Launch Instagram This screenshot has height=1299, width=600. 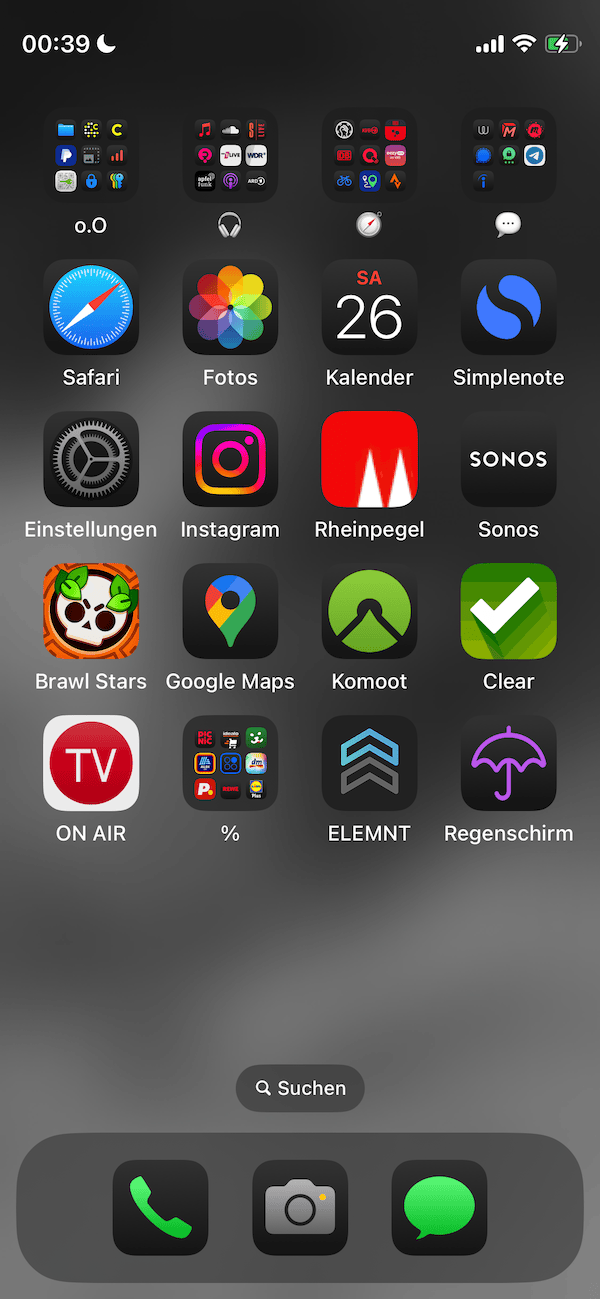coord(230,459)
